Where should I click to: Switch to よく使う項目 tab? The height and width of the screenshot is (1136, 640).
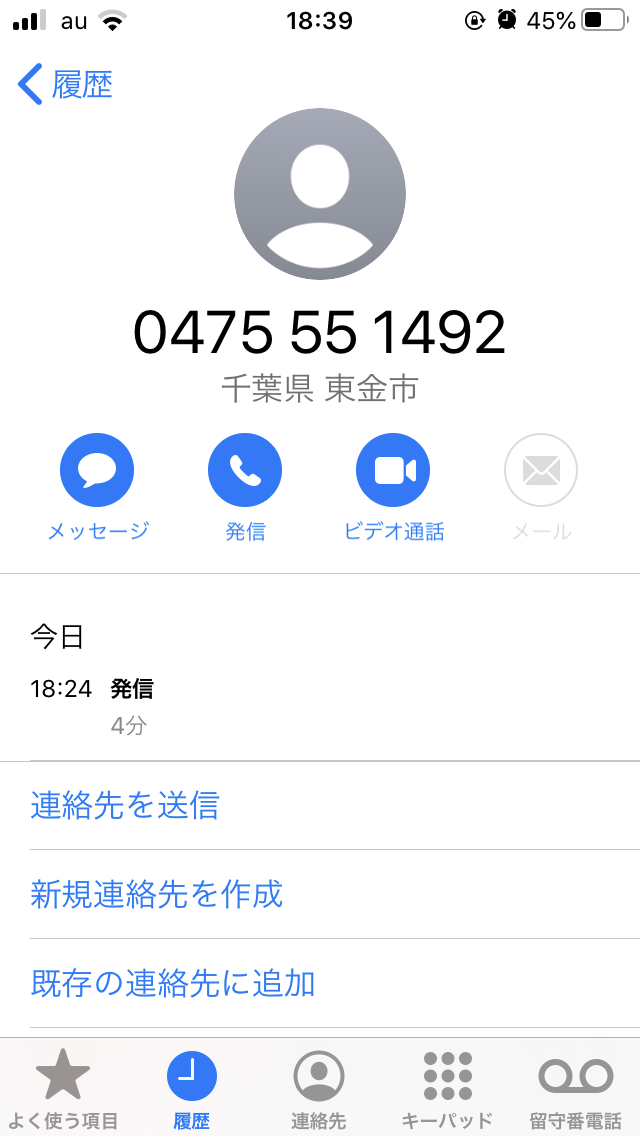(x=63, y=1088)
